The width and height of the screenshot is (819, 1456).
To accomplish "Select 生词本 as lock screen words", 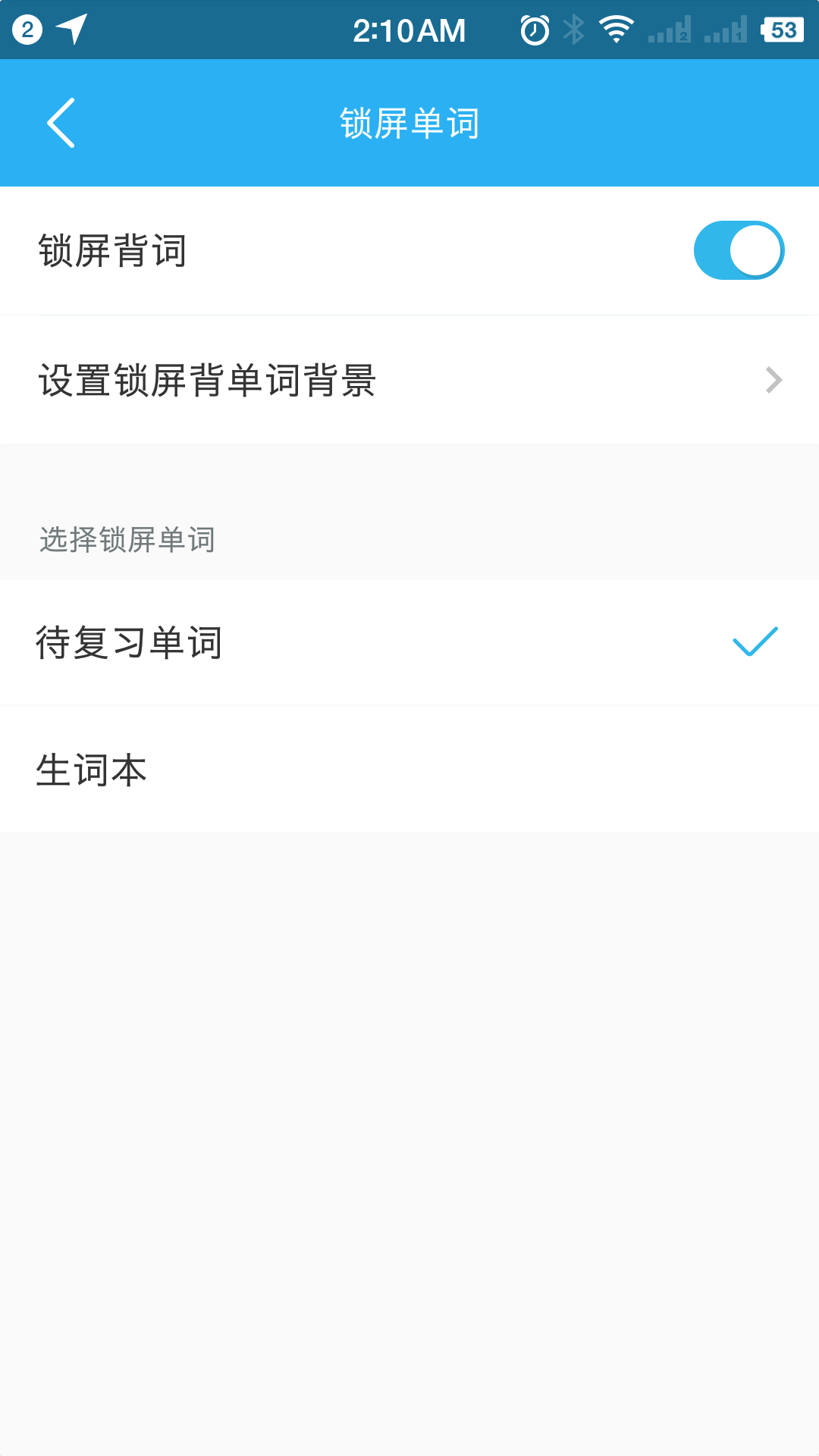I will pos(93,768).
